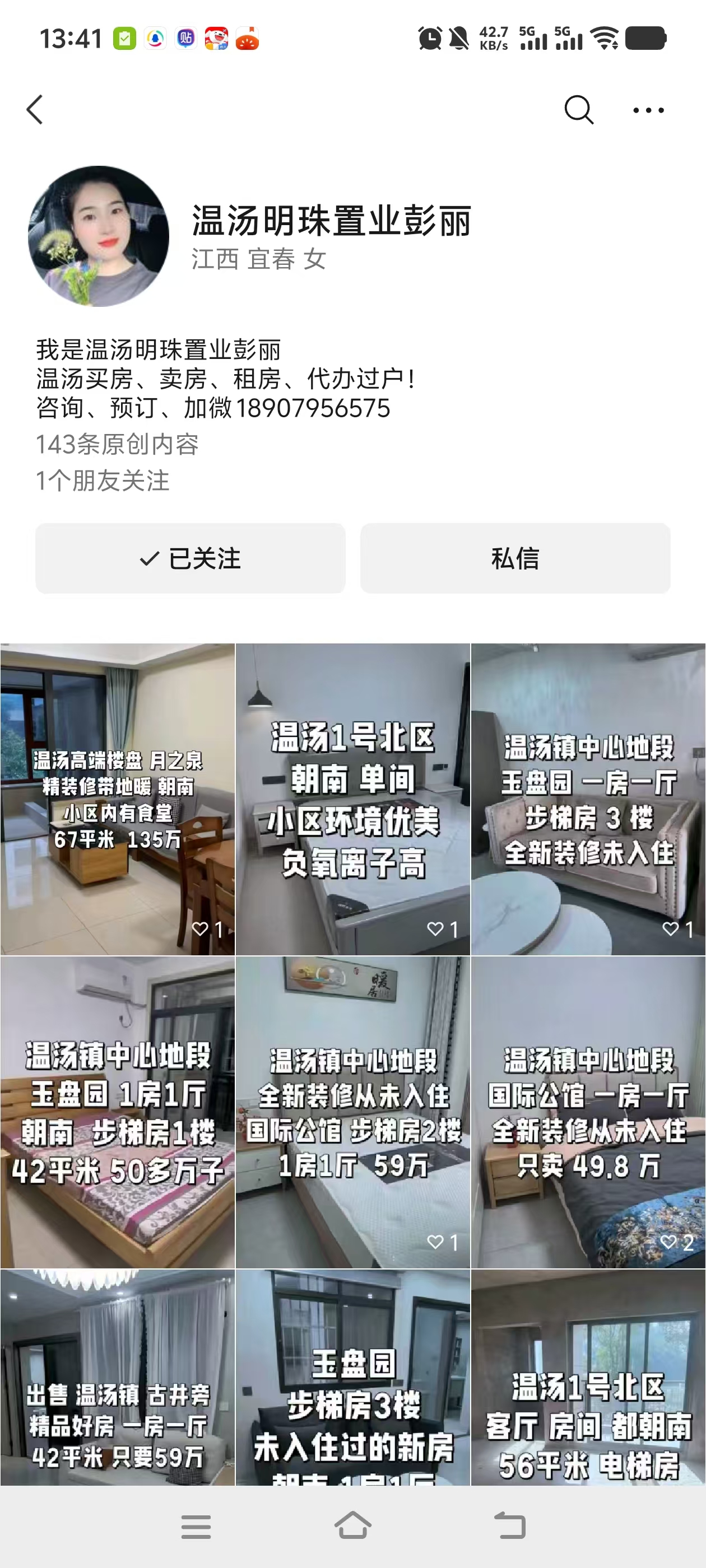Open the 温汤1号北区 朝南单间 video
Image resolution: width=706 pixels, height=1568 pixels.
[x=352, y=799]
